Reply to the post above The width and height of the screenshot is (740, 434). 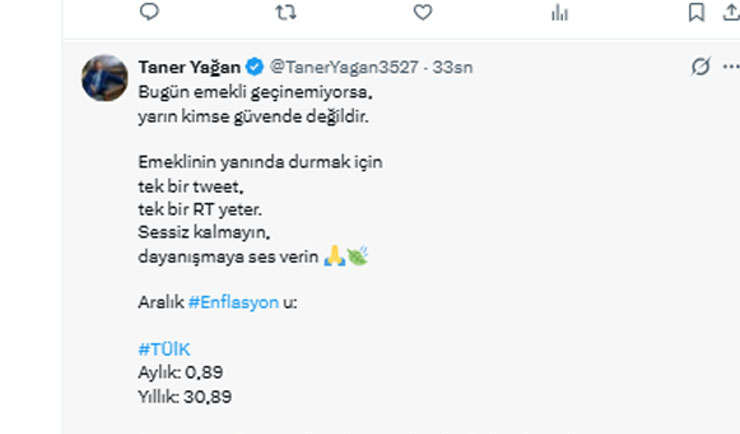(x=150, y=12)
